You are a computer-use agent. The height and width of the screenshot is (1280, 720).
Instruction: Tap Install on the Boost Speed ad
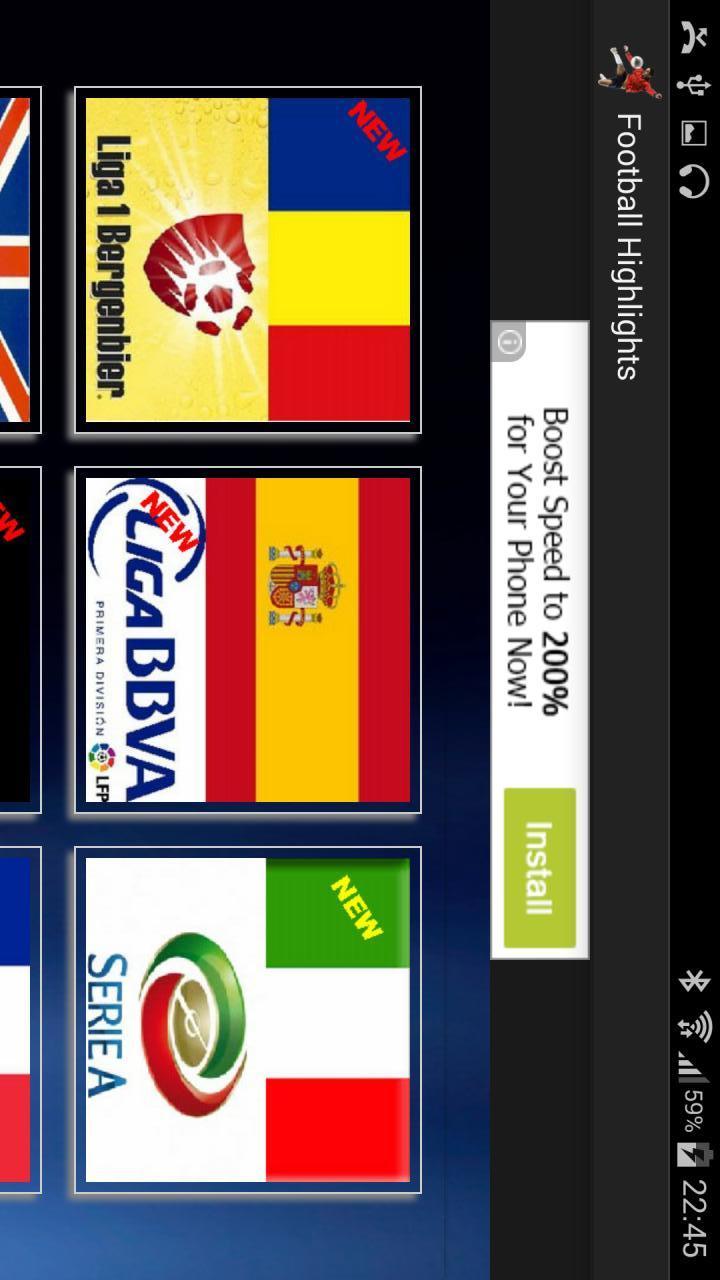[x=540, y=867]
